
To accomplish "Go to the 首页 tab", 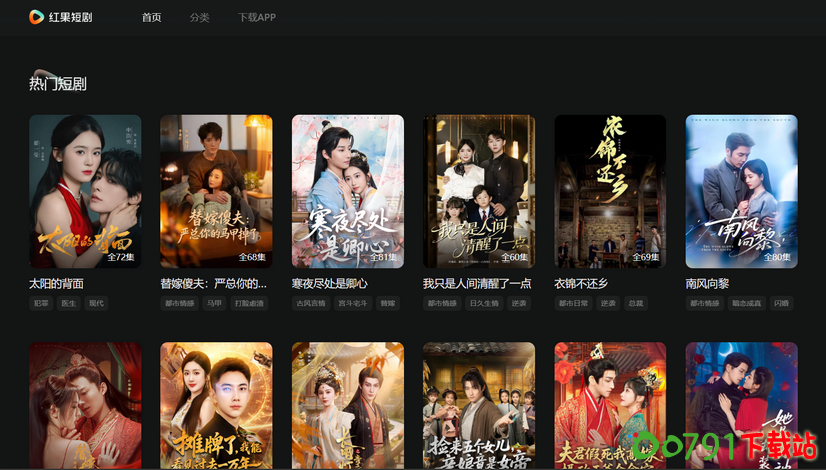I will [151, 17].
